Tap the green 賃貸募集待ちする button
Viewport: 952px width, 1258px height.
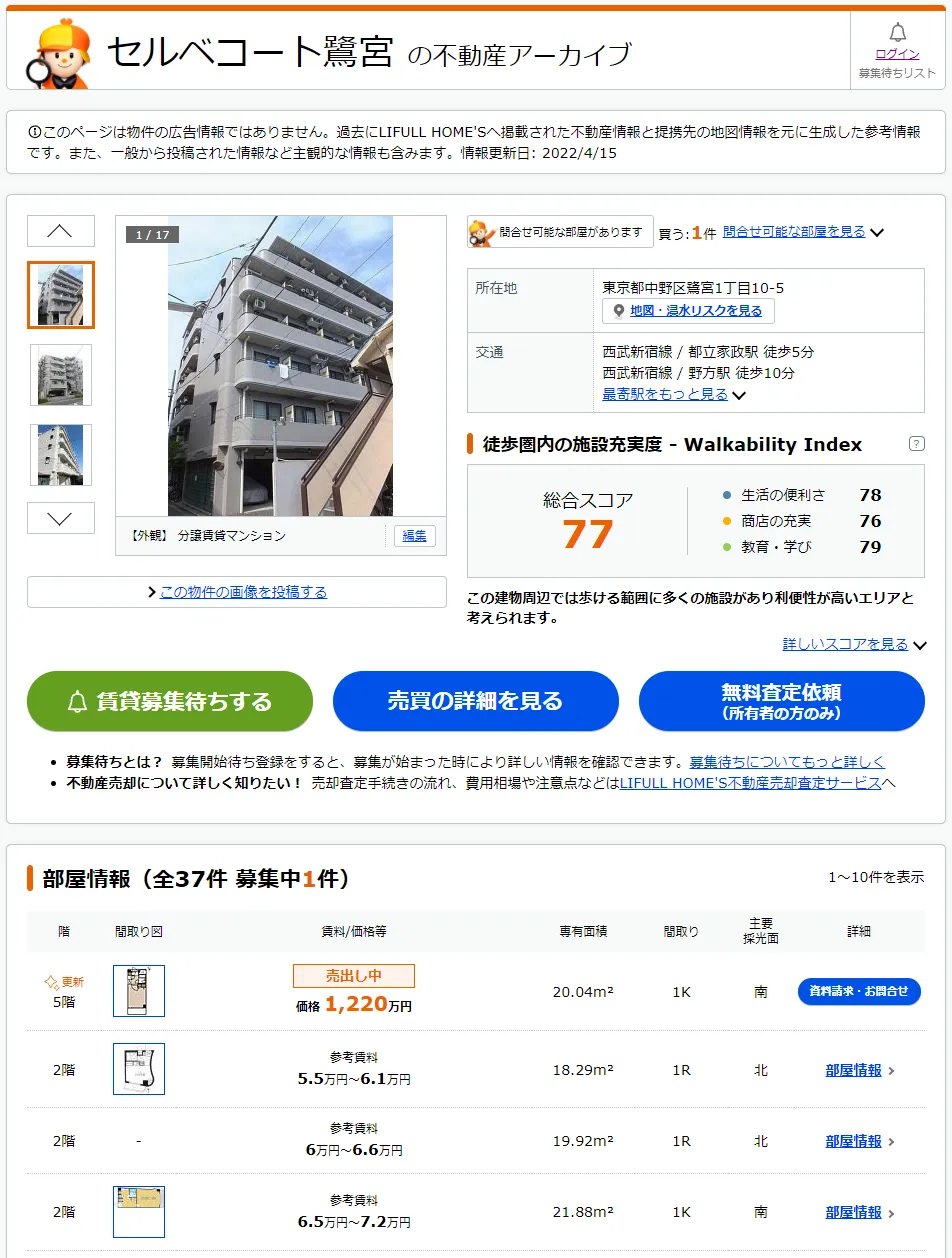pos(170,701)
